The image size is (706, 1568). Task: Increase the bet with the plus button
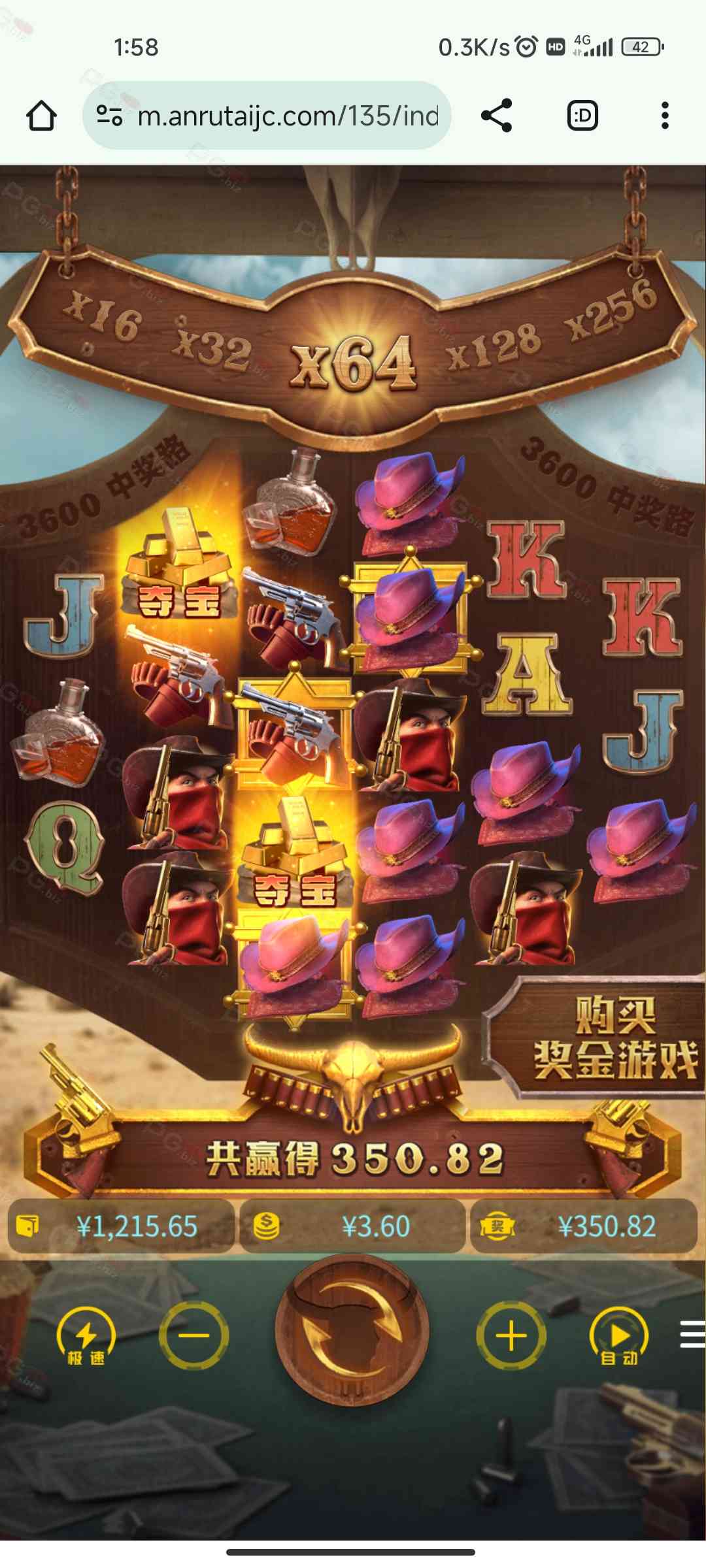pos(511,1335)
